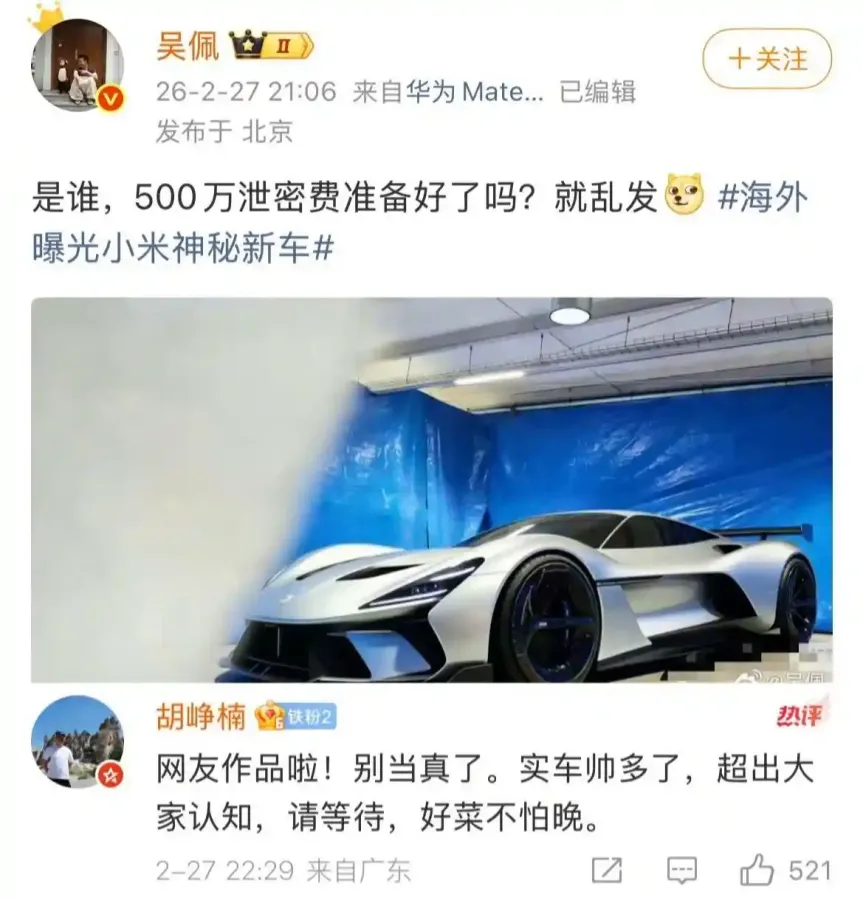This screenshot has height=900, width=863.
Task: View the posted car photo full screen
Action: [431, 489]
